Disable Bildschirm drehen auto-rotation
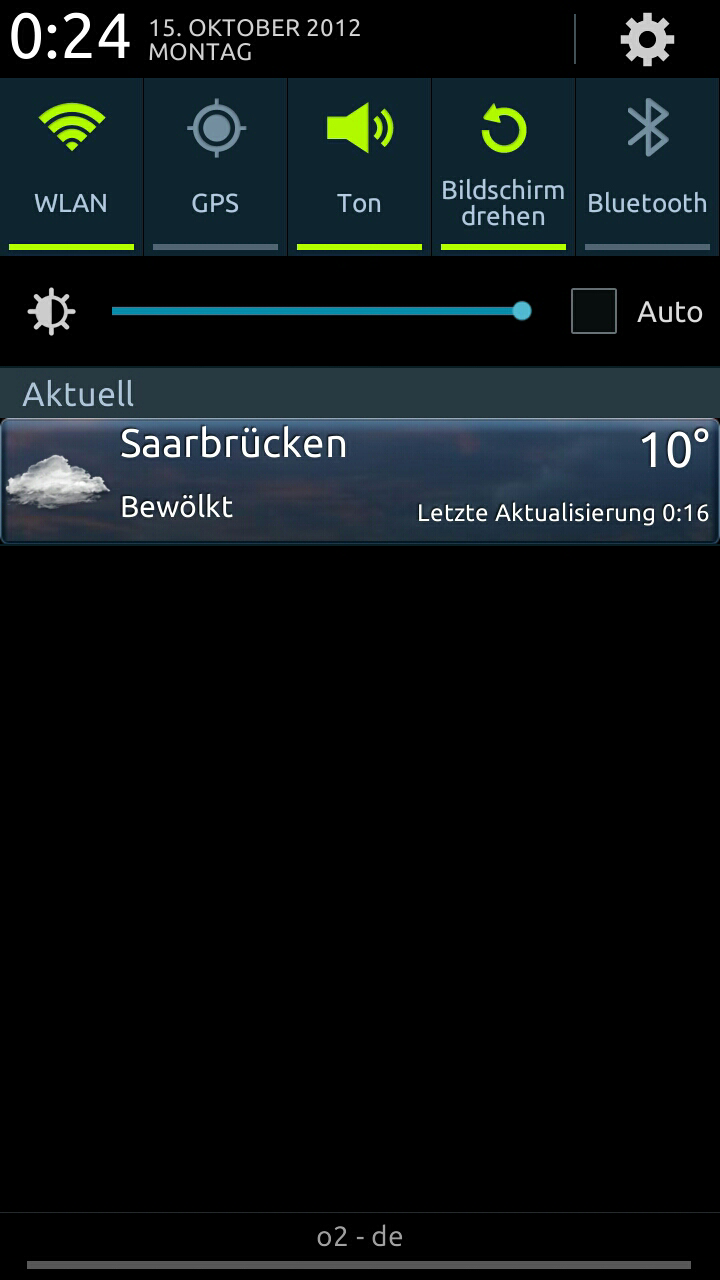The width and height of the screenshot is (720, 1280). pyautogui.click(x=503, y=166)
